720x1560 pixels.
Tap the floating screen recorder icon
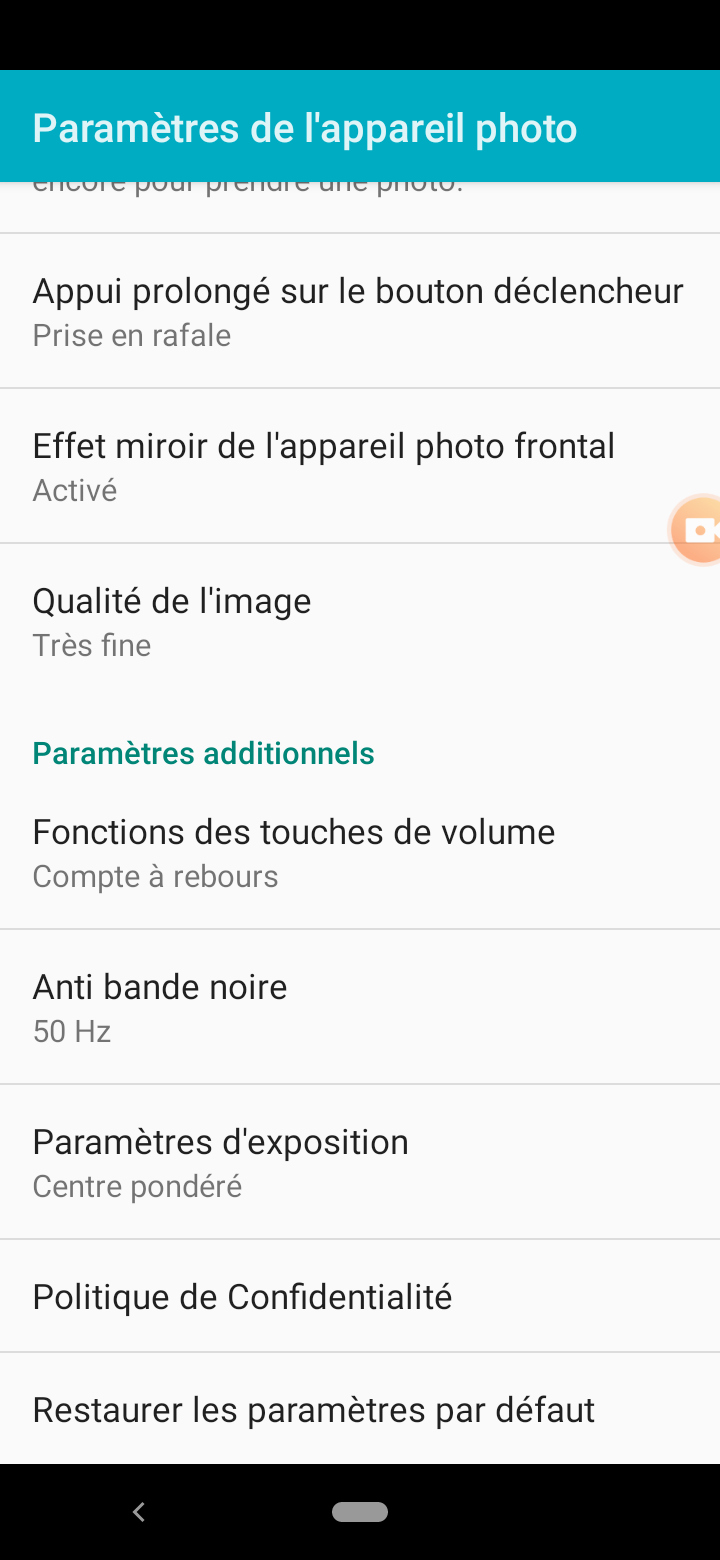pos(698,530)
